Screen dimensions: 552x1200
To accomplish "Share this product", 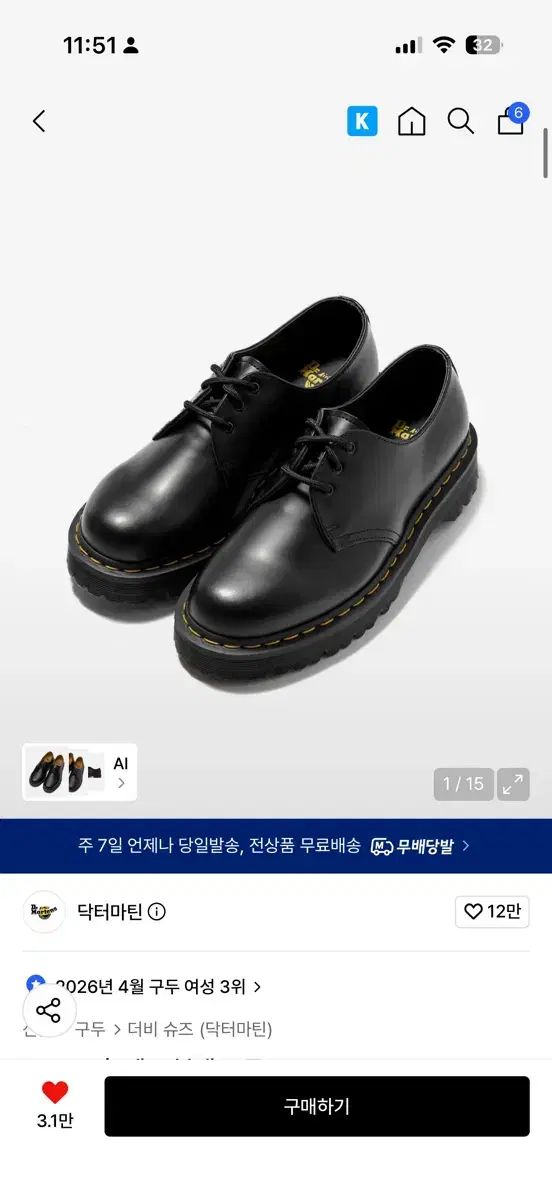I will 49,1010.
